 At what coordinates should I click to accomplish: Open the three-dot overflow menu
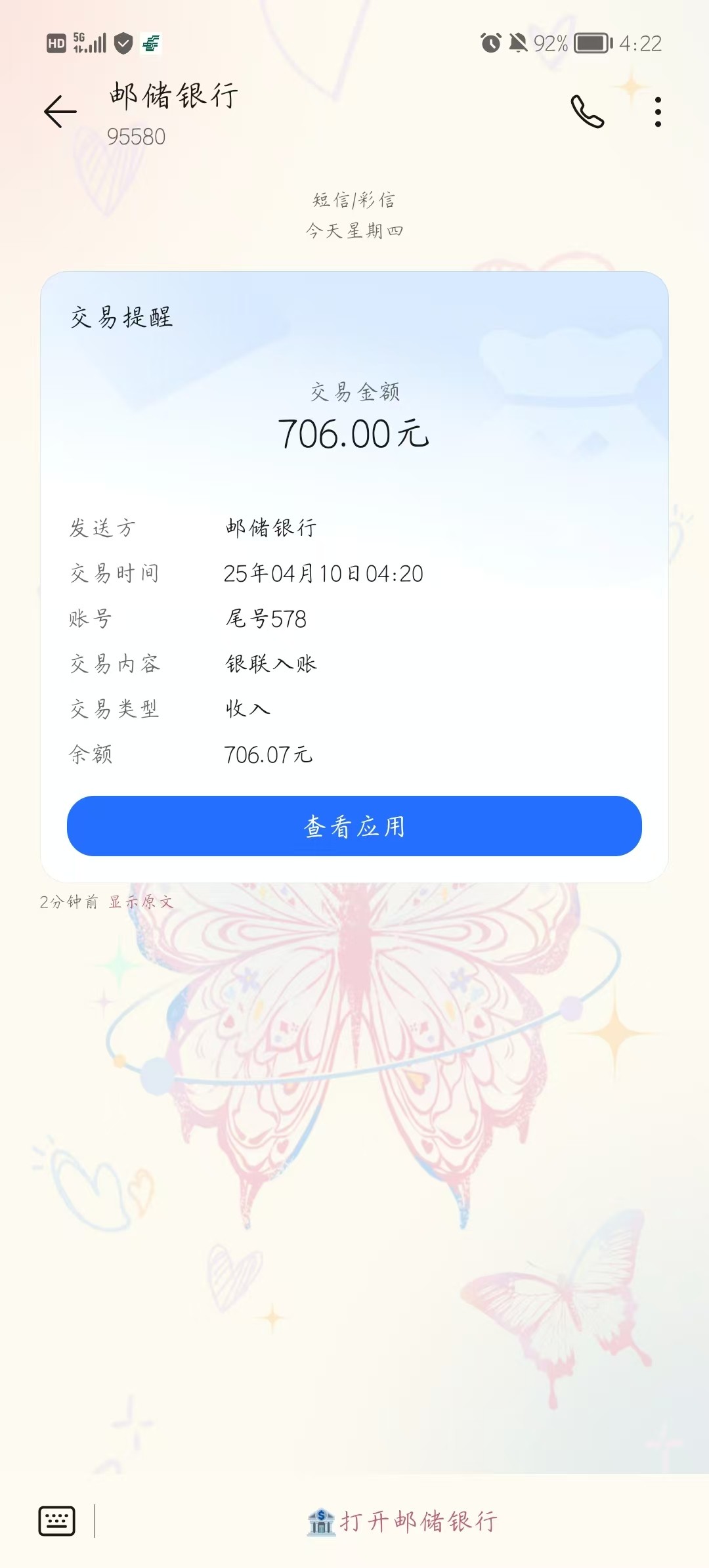tap(658, 112)
